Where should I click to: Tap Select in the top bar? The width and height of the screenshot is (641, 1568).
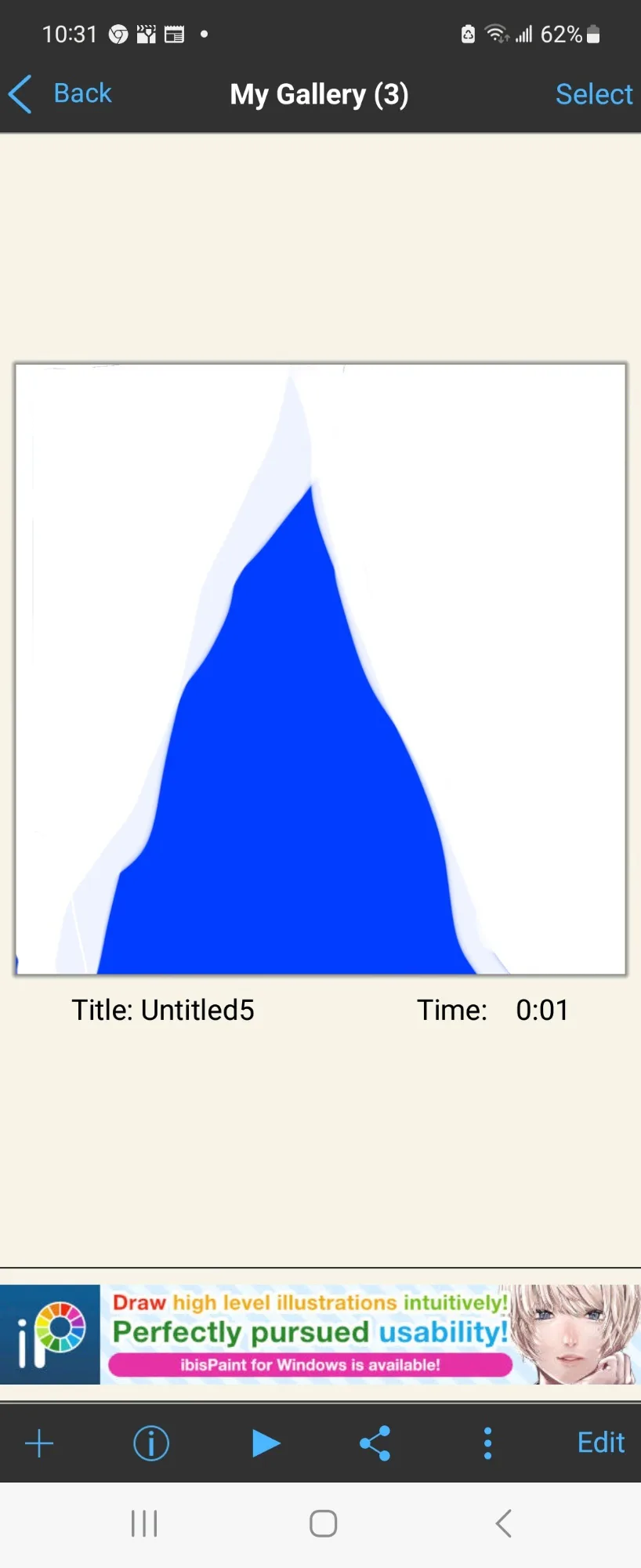[593, 94]
